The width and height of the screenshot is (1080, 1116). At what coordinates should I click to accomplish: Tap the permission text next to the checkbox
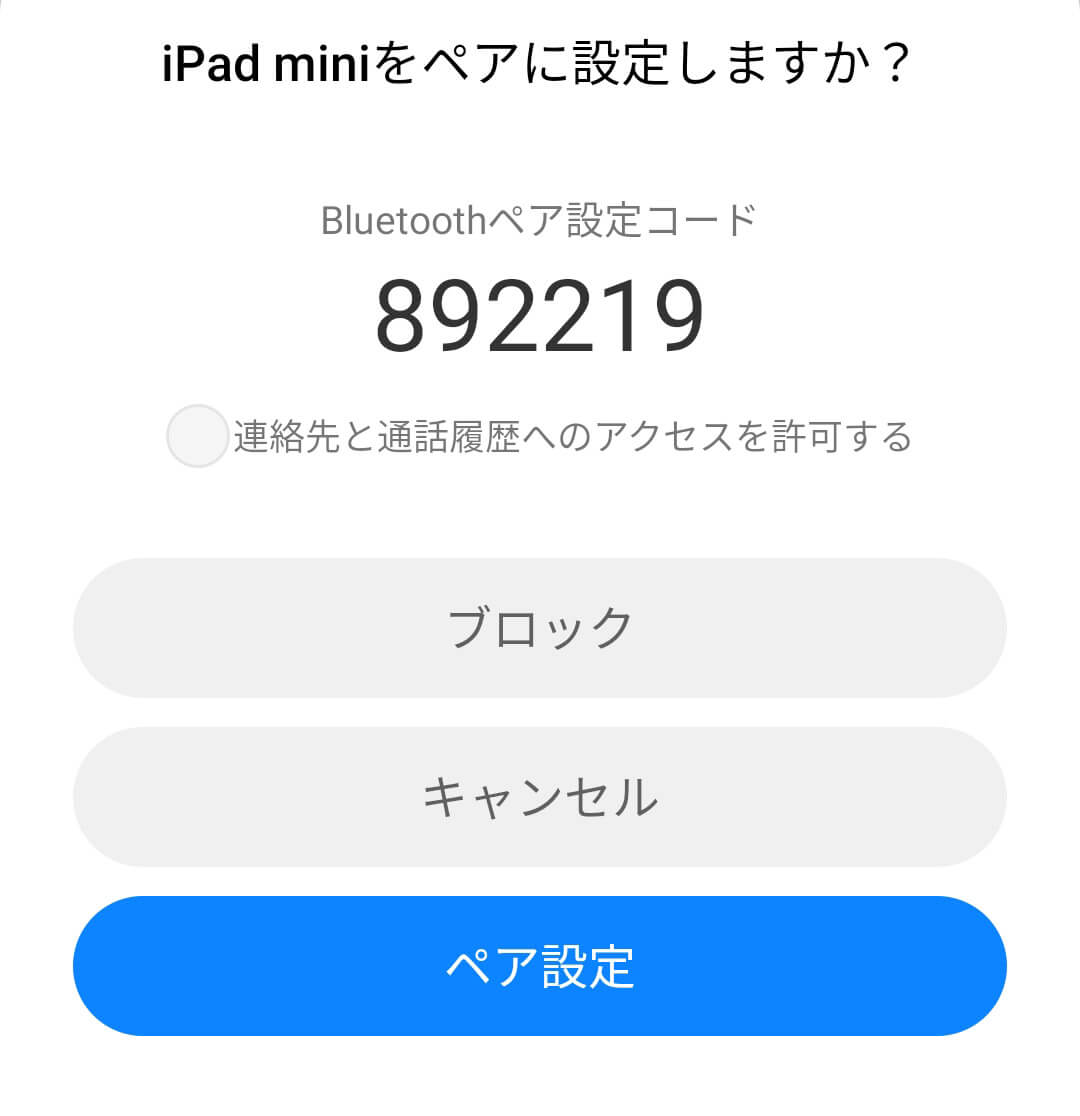point(570,434)
